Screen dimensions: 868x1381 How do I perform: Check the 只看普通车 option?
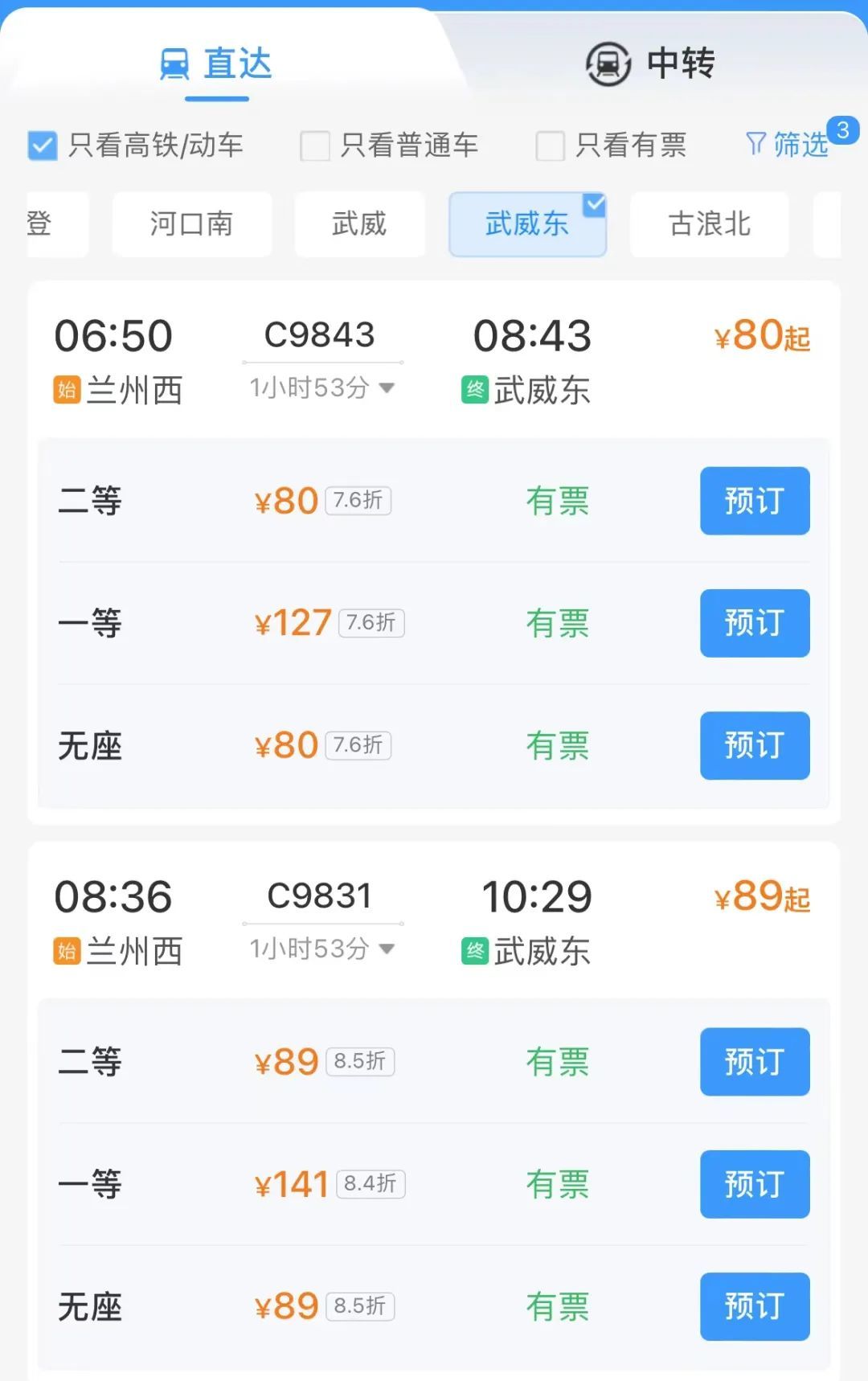[315, 146]
